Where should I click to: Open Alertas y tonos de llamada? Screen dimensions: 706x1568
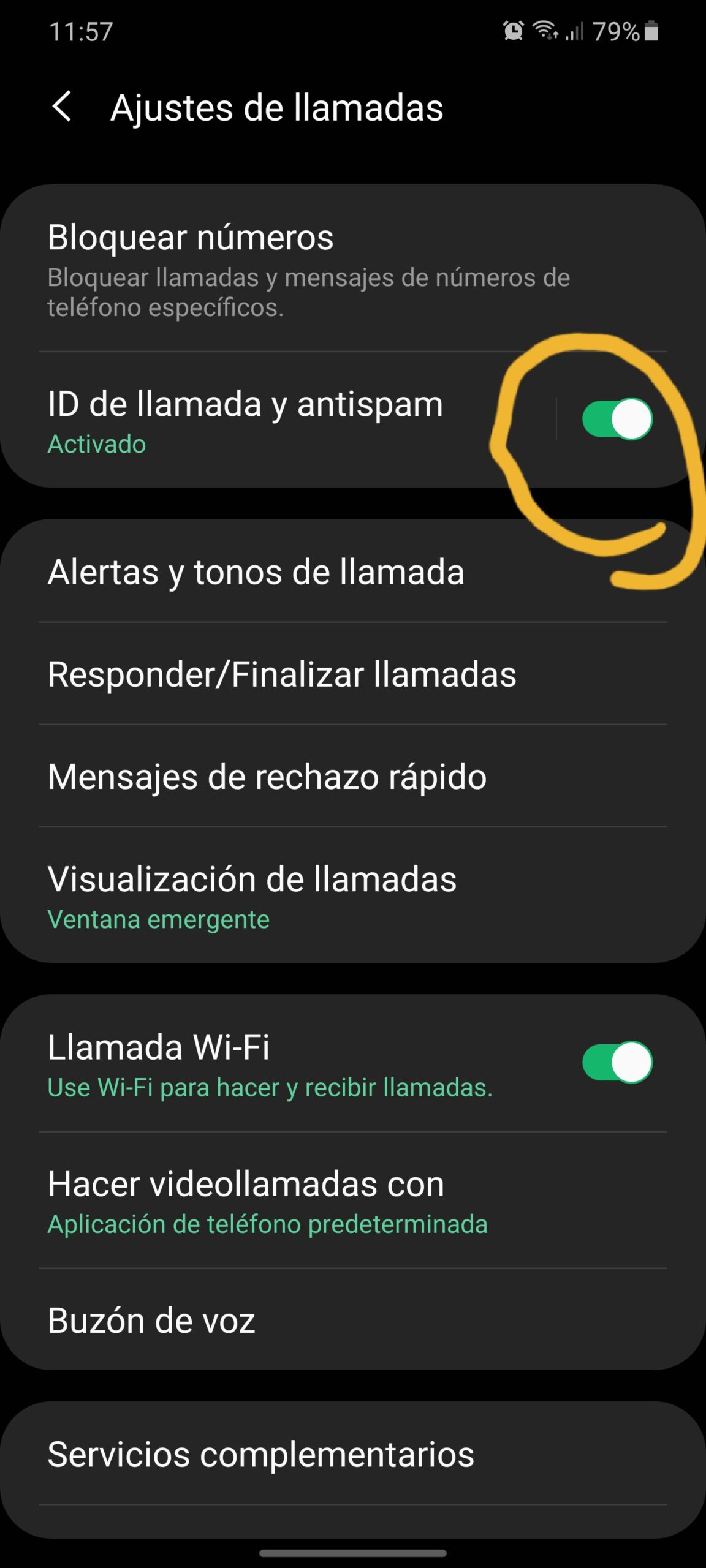point(353,571)
